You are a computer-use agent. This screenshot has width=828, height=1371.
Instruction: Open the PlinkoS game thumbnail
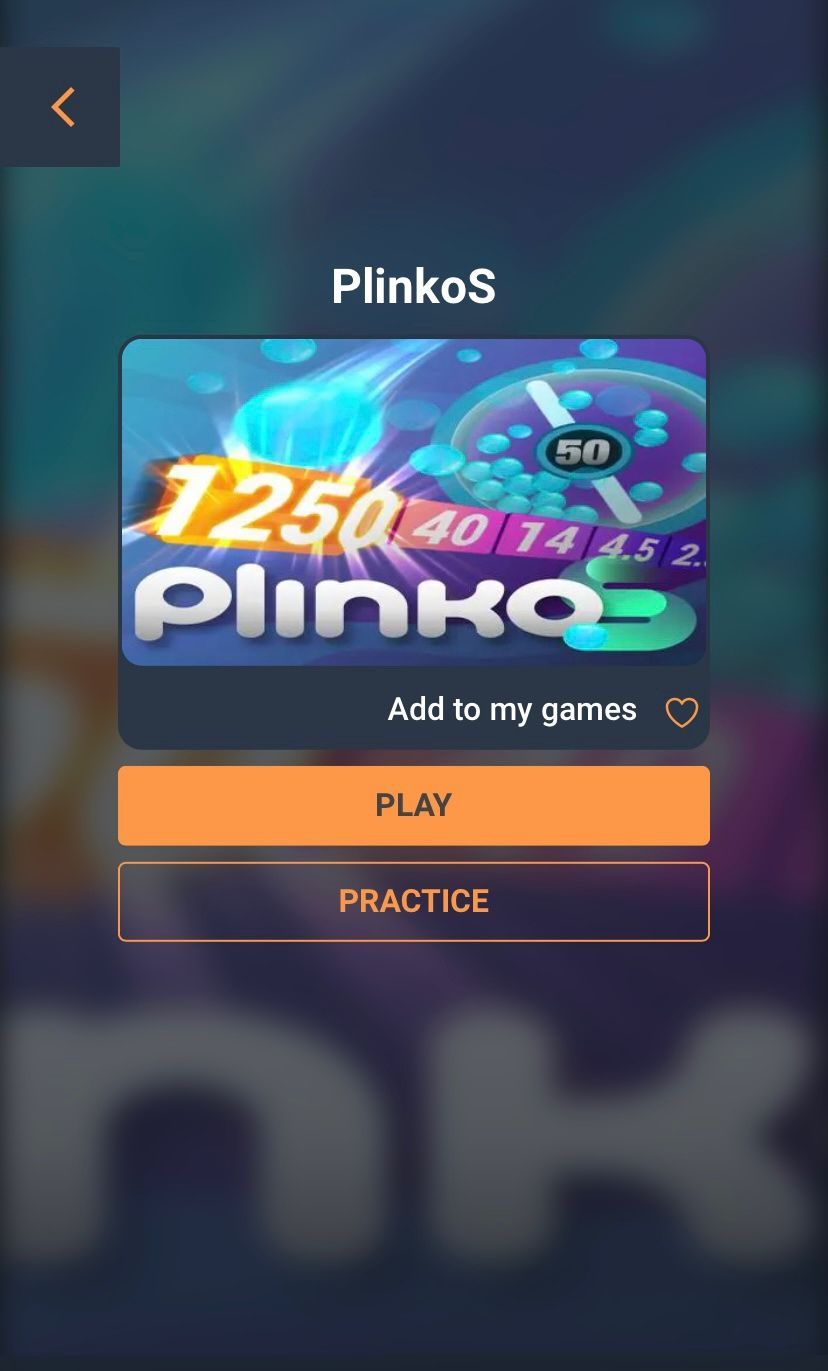413,502
